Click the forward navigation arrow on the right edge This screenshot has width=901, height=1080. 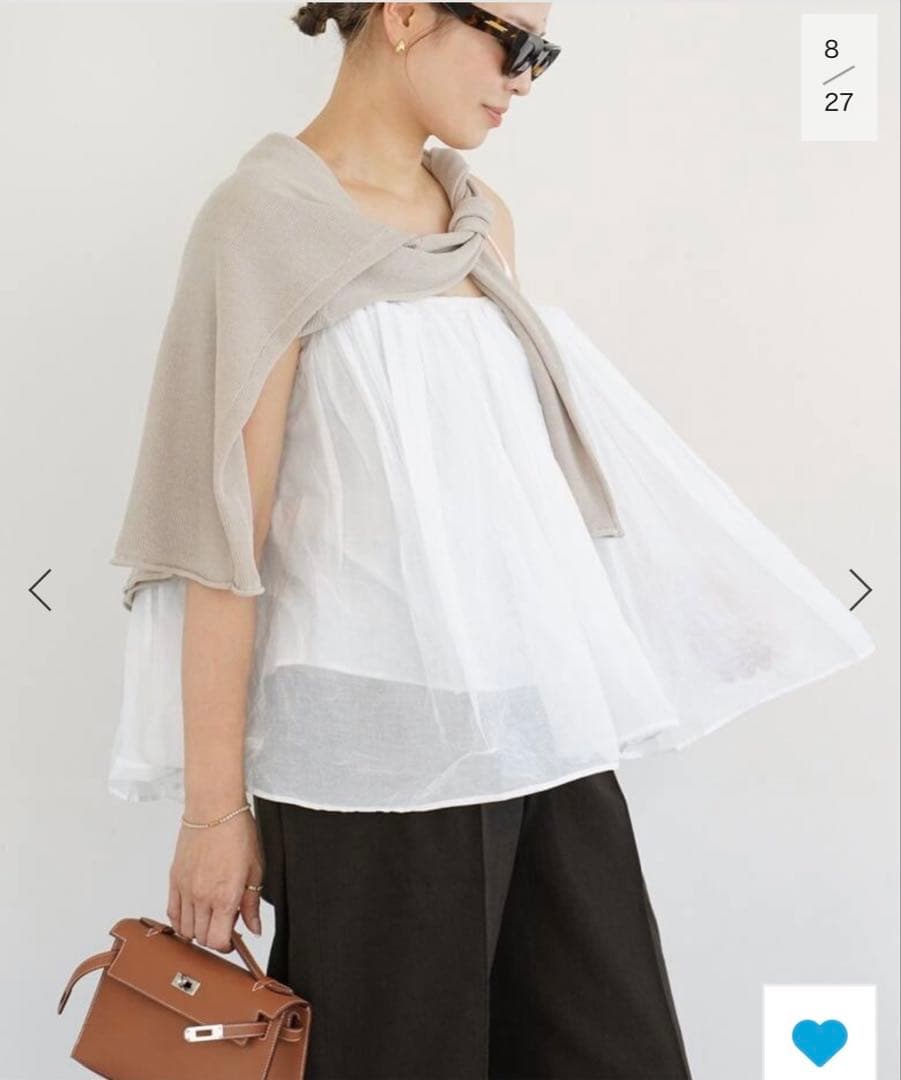(x=860, y=590)
